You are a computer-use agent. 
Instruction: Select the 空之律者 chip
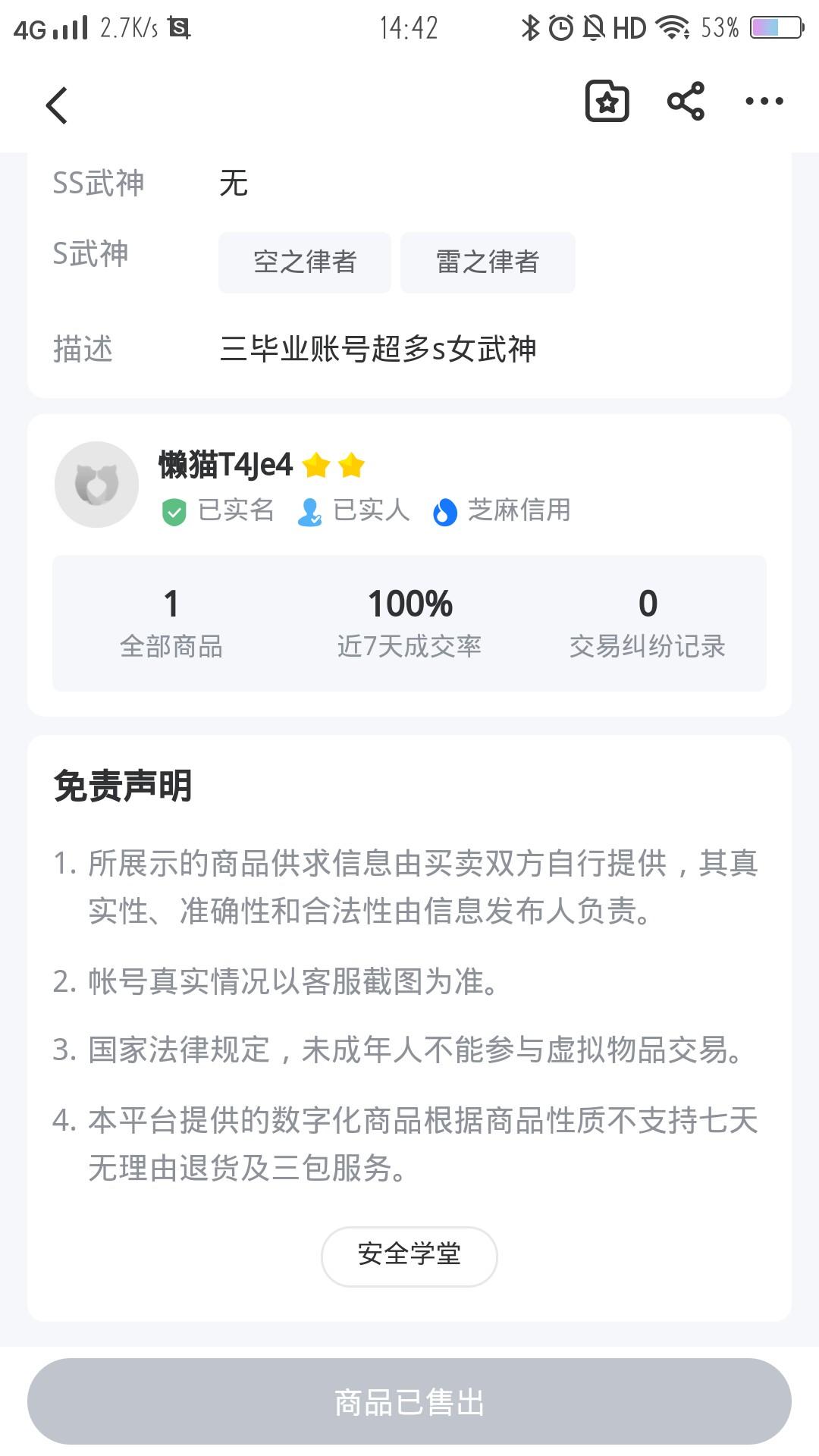pyautogui.click(x=305, y=262)
